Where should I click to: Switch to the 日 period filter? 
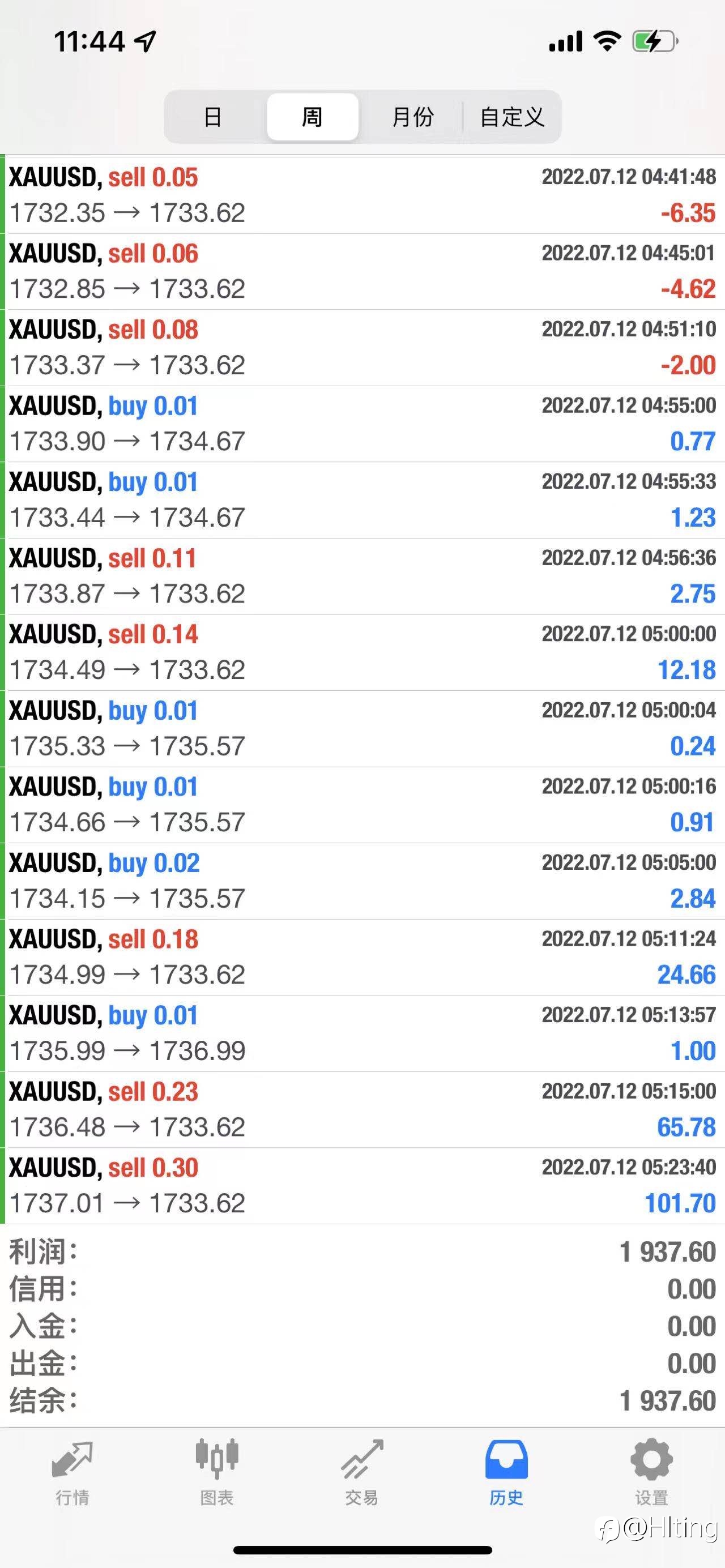[213, 116]
